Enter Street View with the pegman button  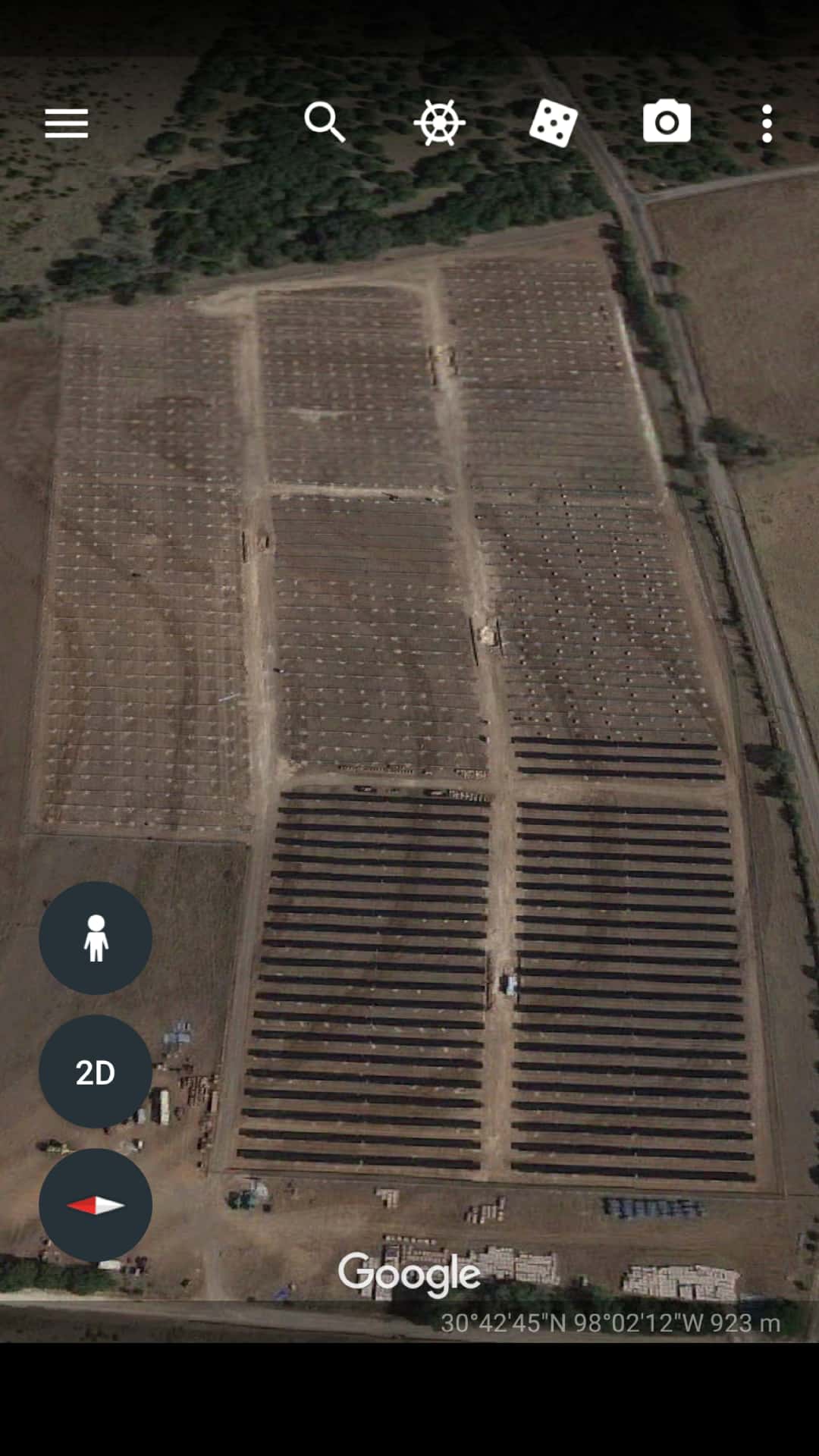96,938
